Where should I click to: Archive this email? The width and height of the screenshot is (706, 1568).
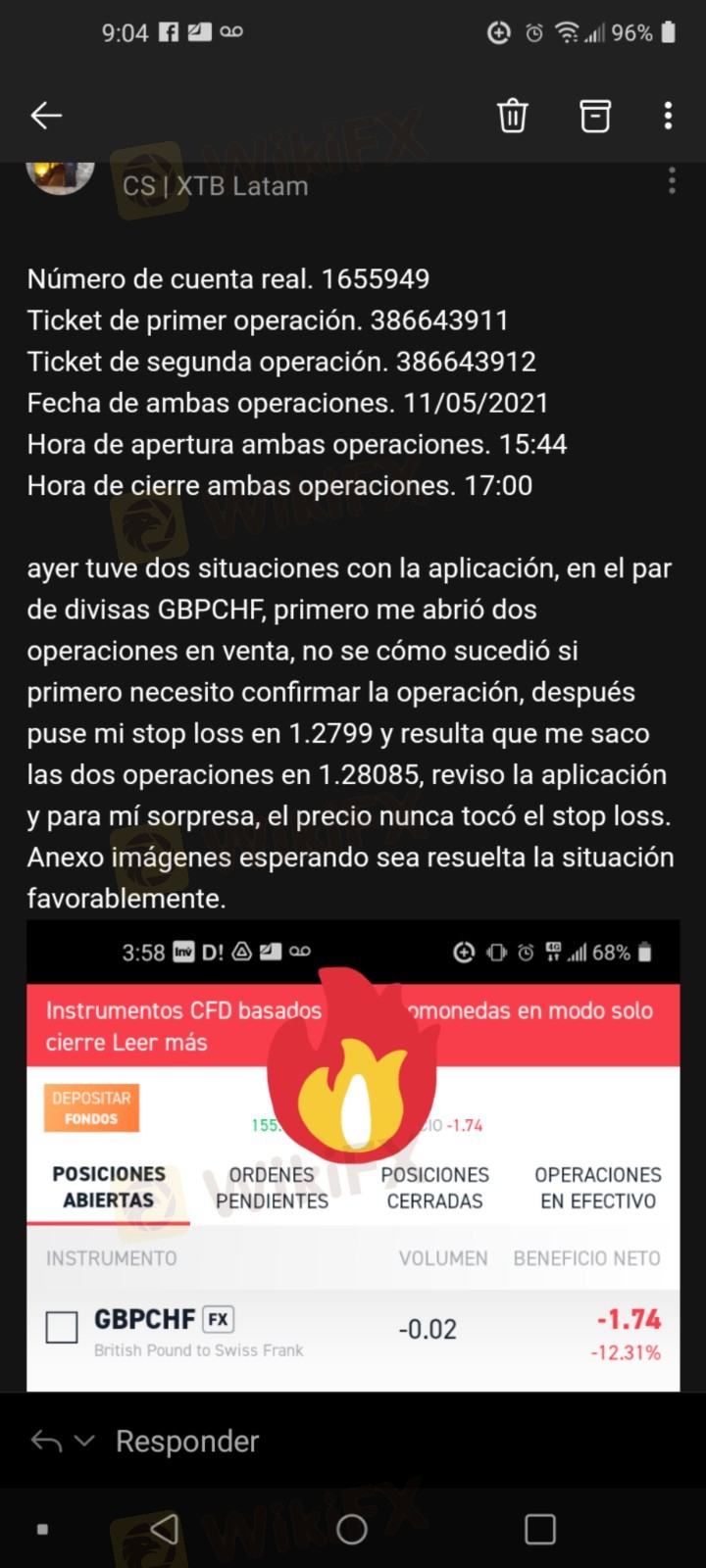point(594,116)
